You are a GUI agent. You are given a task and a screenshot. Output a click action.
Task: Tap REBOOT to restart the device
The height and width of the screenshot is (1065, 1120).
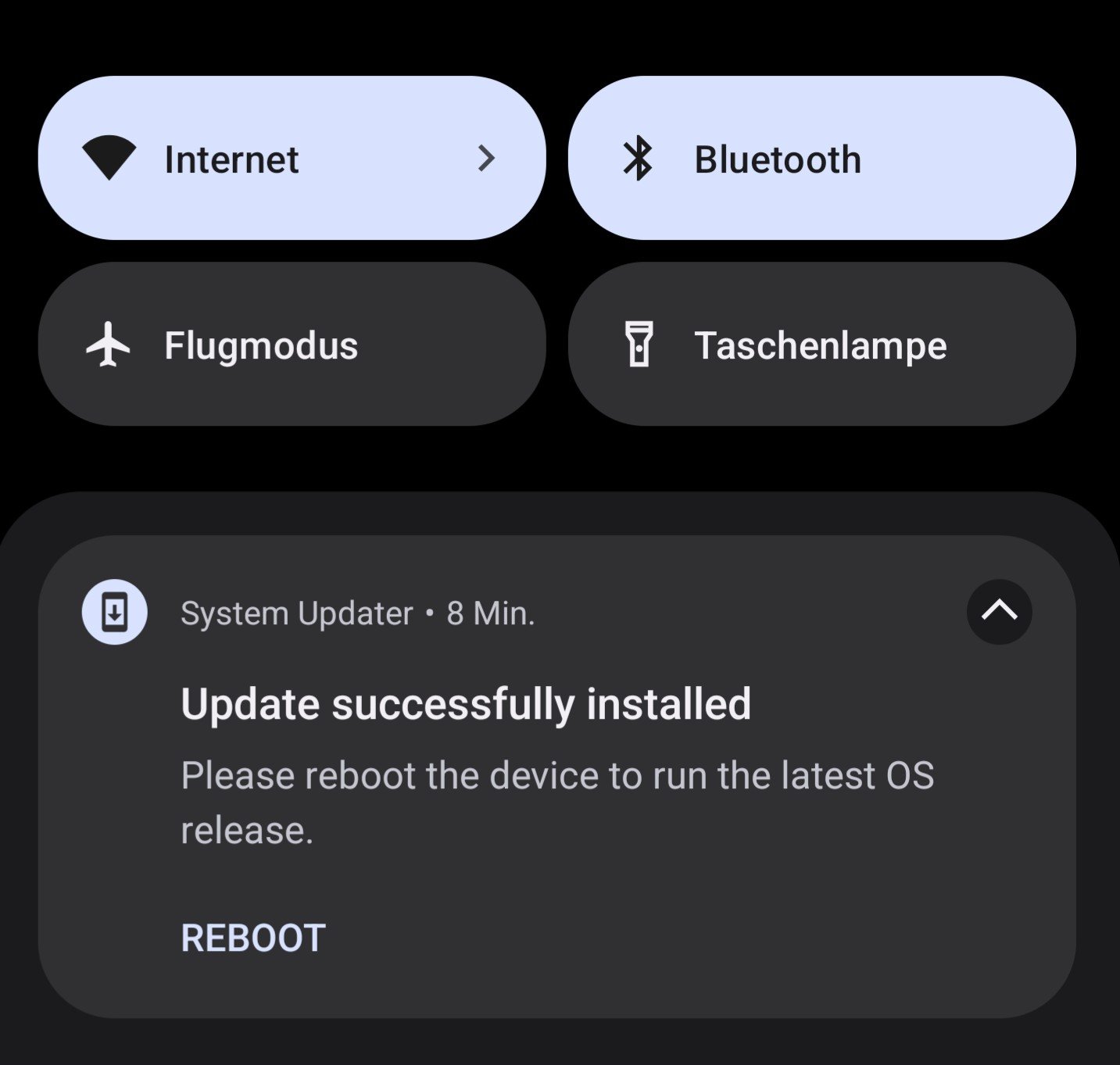(253, 938)
